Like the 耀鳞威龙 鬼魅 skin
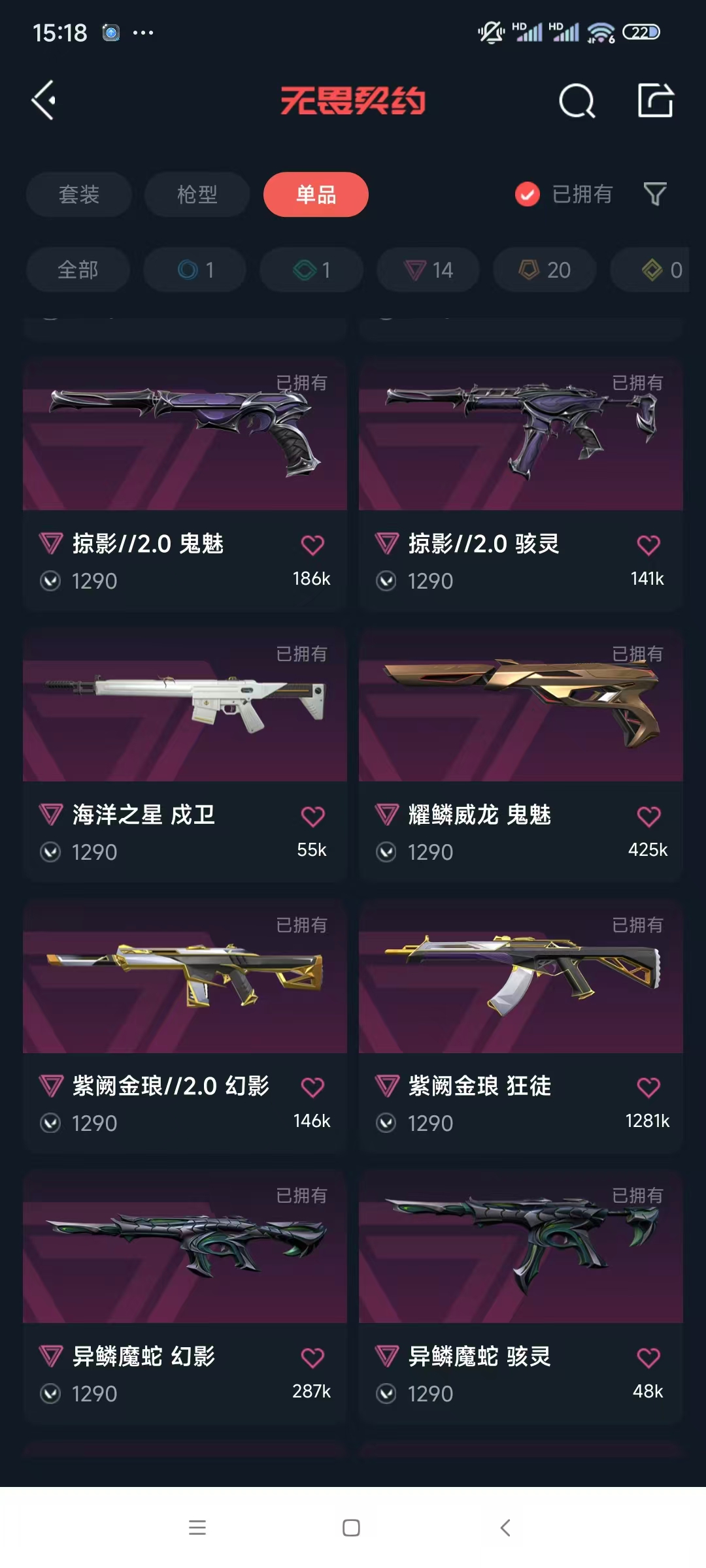 648,816
